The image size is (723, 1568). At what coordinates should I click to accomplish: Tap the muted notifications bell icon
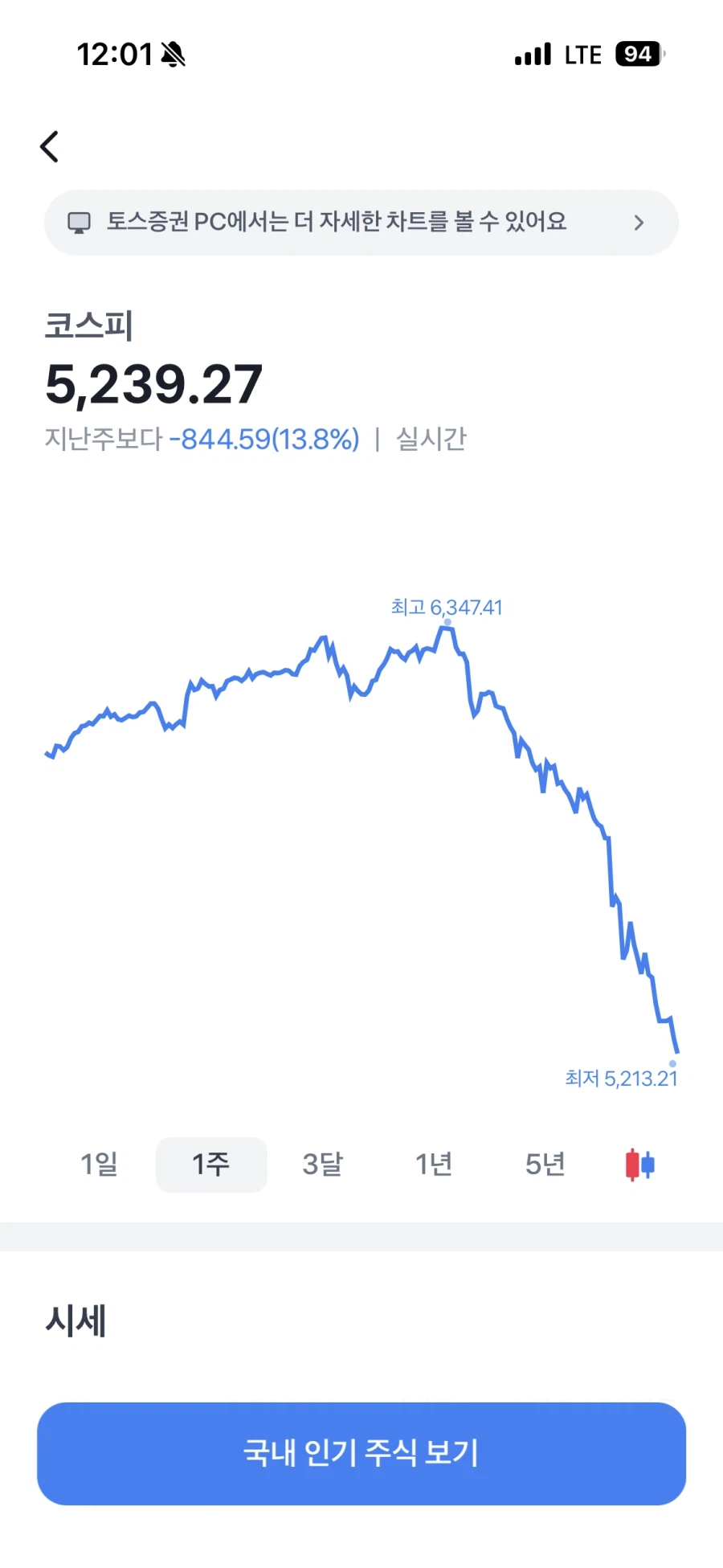click(173, 53)
